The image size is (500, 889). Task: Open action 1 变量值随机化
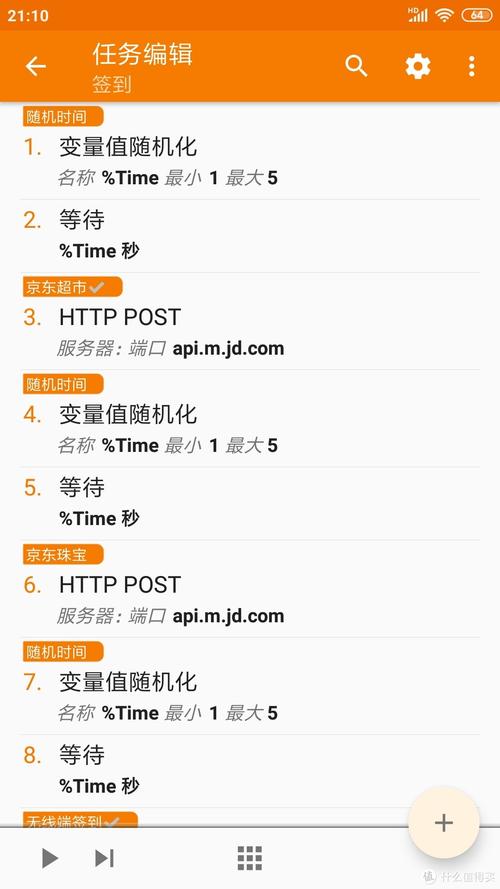(250, 162)
